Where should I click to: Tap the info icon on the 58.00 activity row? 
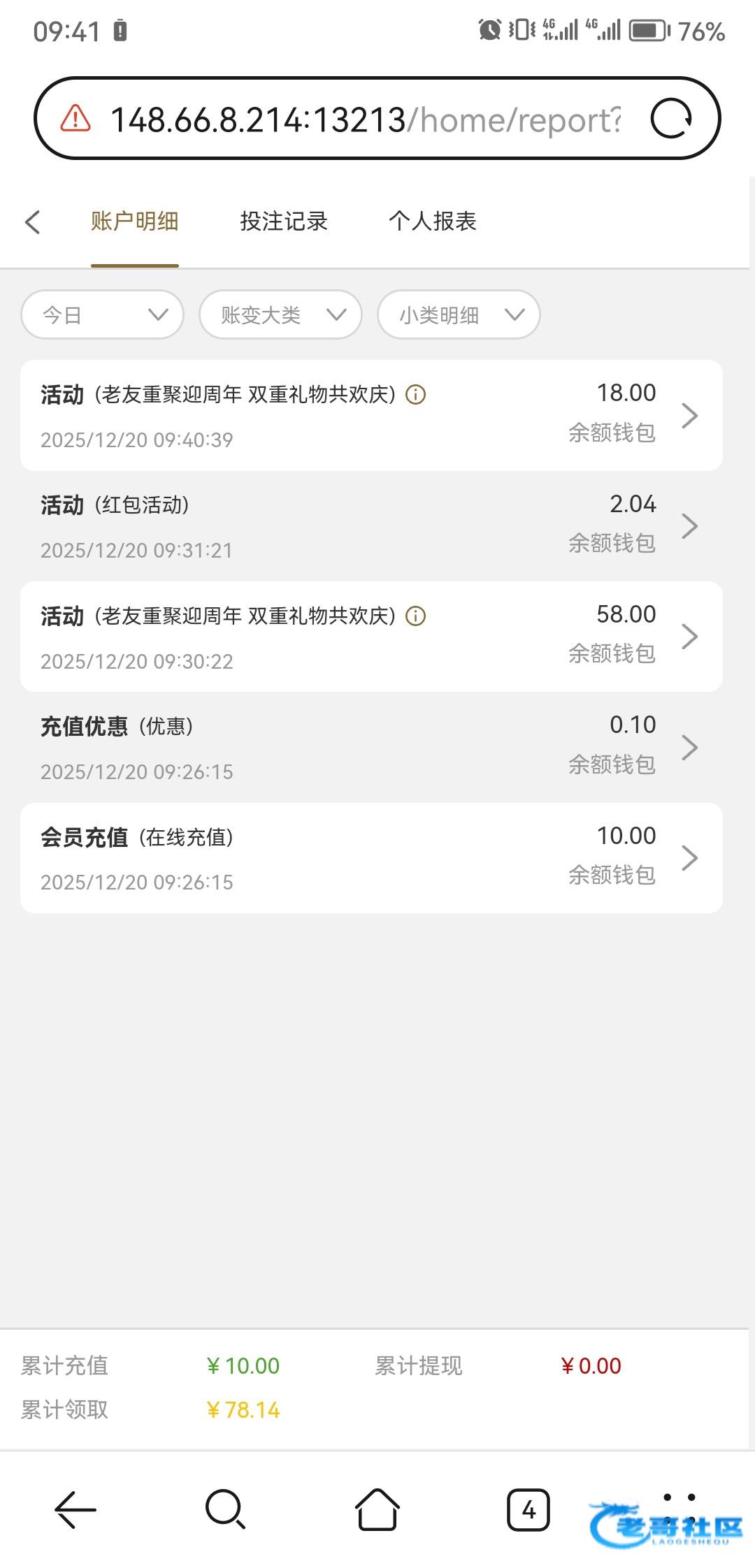[x=416, y=616]
